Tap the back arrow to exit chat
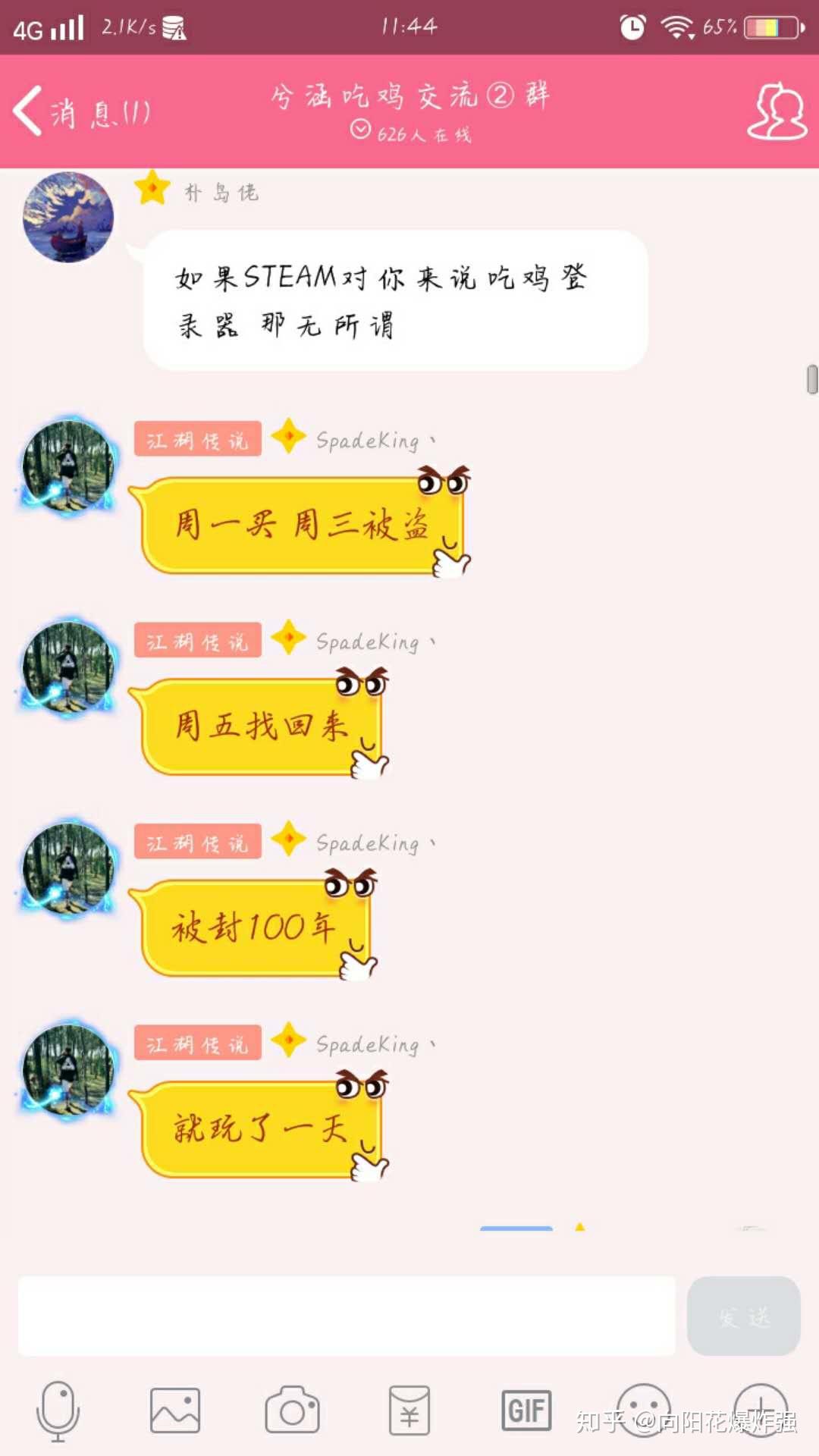 tap(29, 110)
